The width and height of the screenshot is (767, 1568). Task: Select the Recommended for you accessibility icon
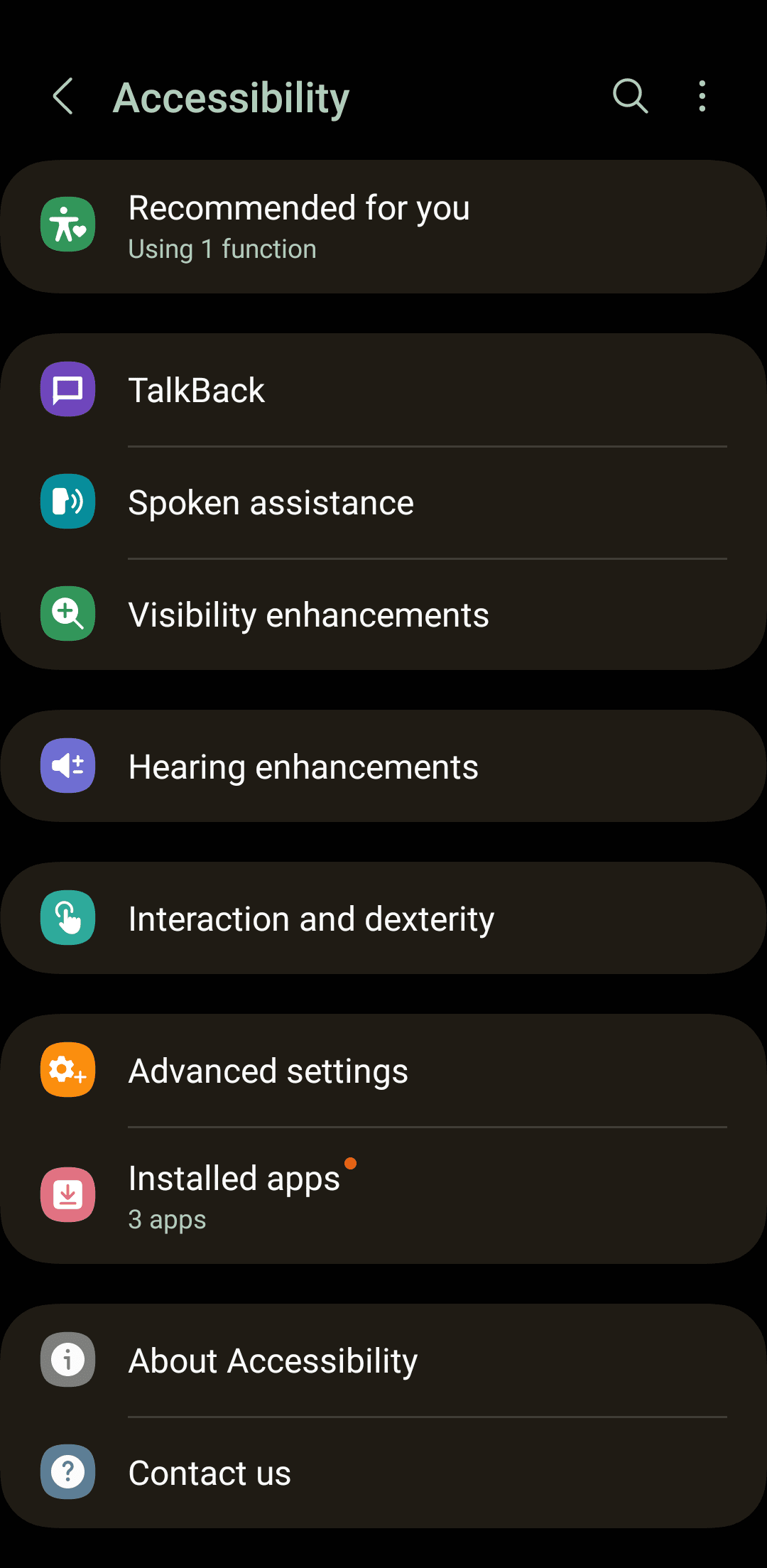67,225
